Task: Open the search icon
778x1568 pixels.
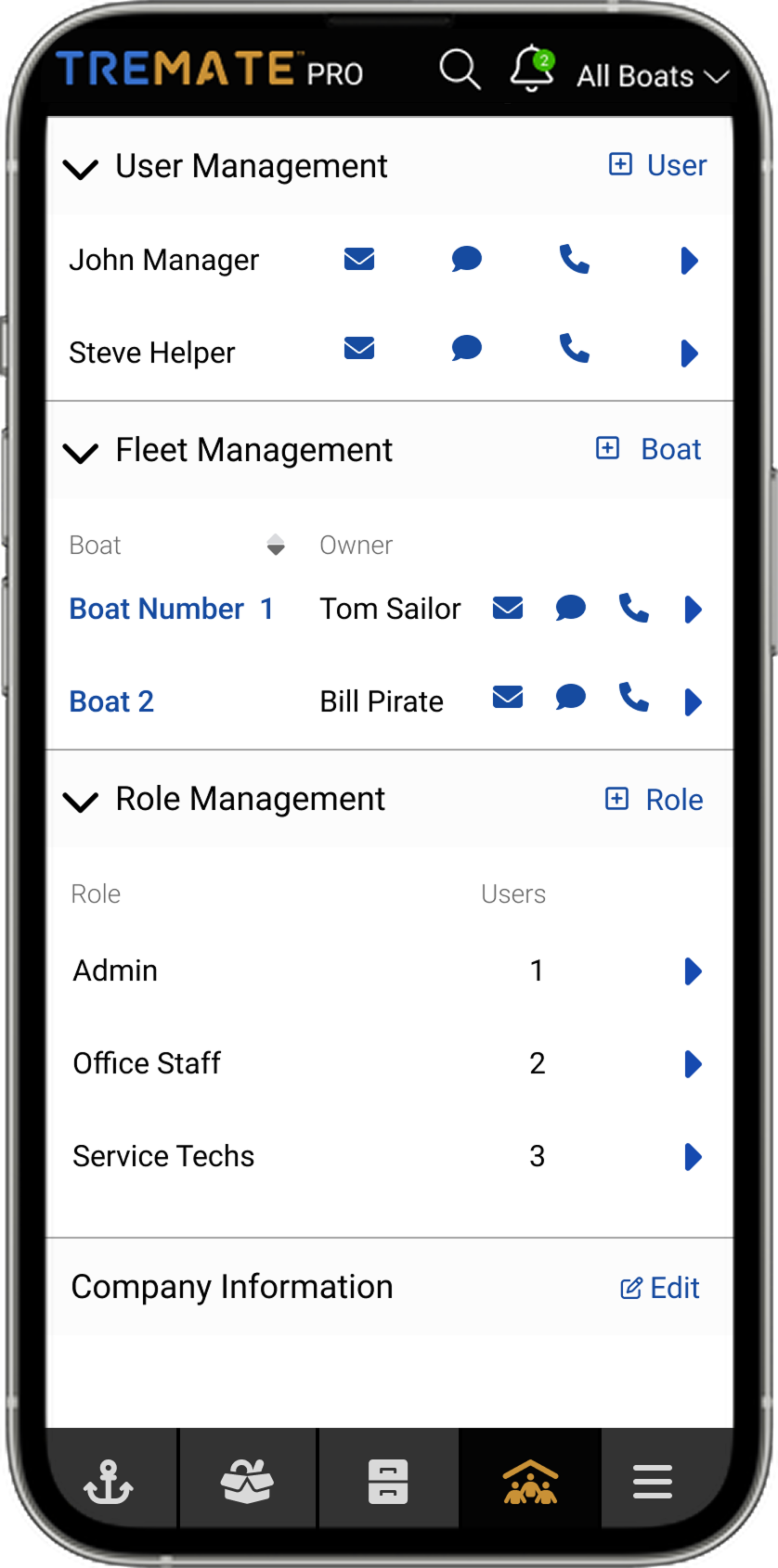Action: click(x=460, y=70)
